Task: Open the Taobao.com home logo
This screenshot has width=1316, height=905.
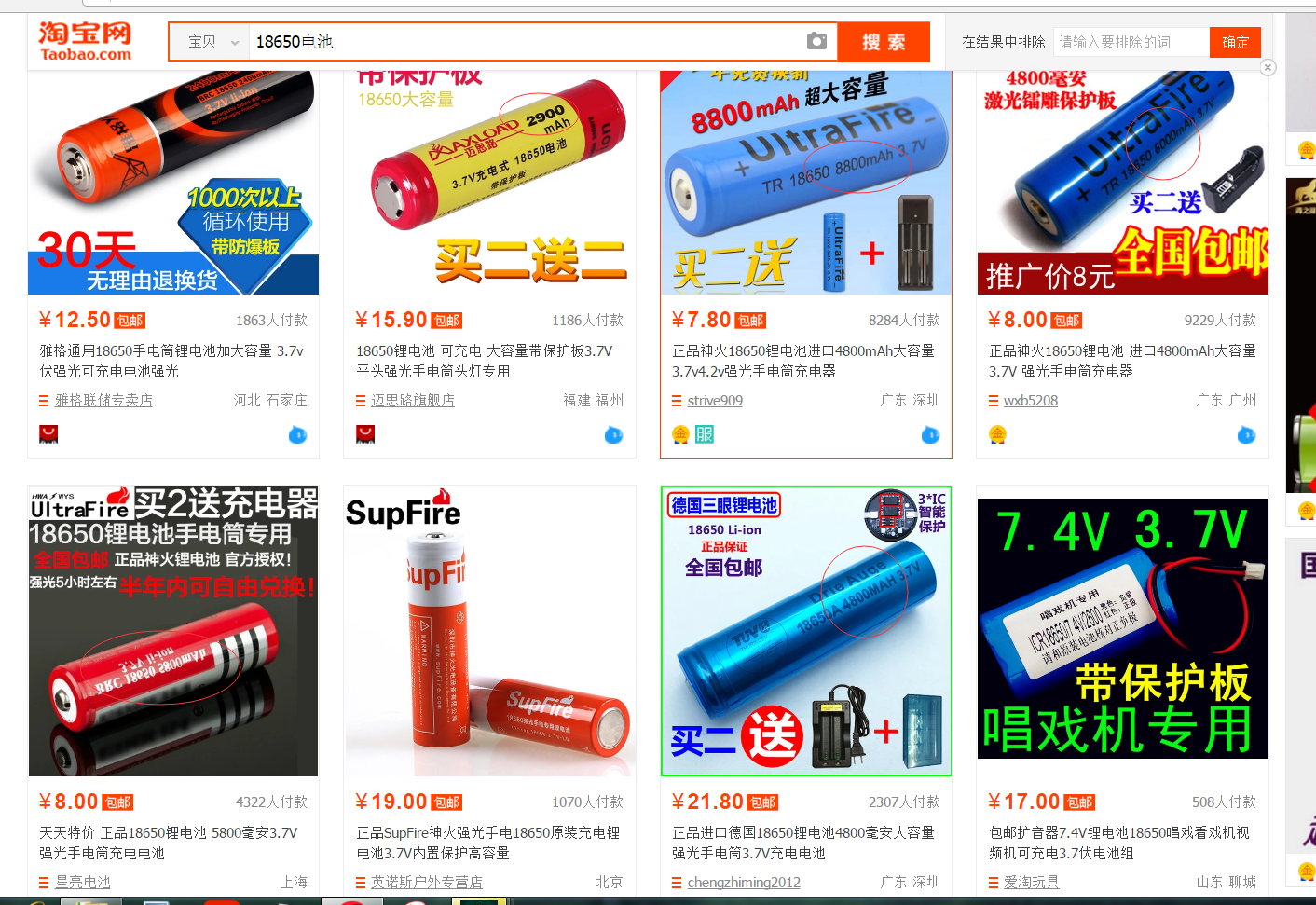Action: coord(85,41)
